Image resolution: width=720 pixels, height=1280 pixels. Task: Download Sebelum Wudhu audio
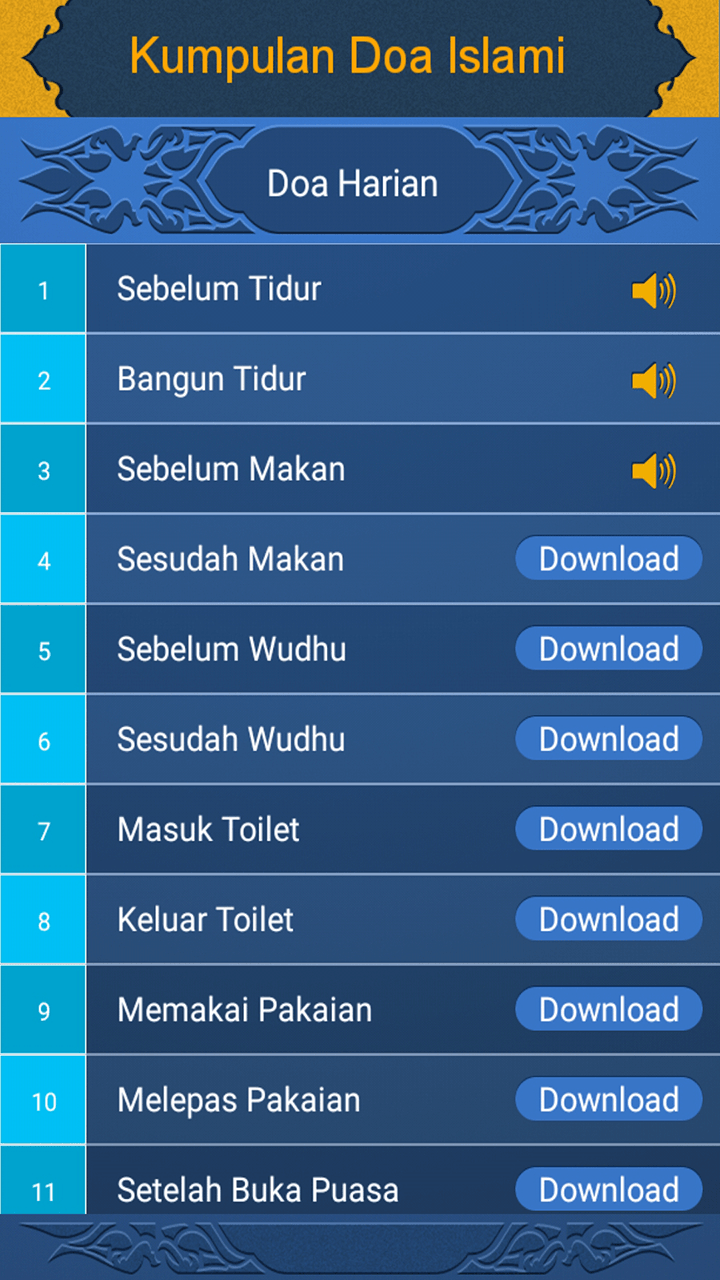(608, 649)
